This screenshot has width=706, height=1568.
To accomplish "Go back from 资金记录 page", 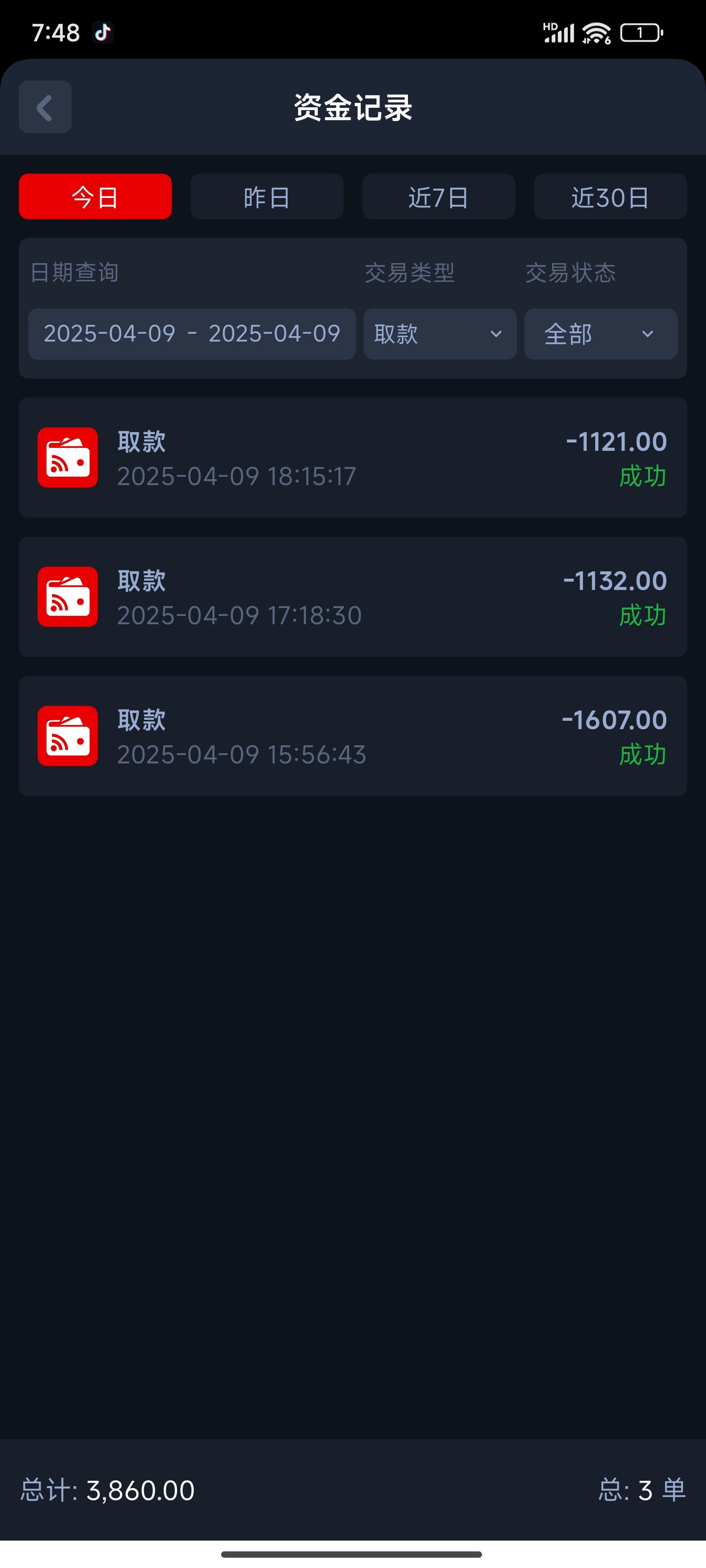I will 45,107.
